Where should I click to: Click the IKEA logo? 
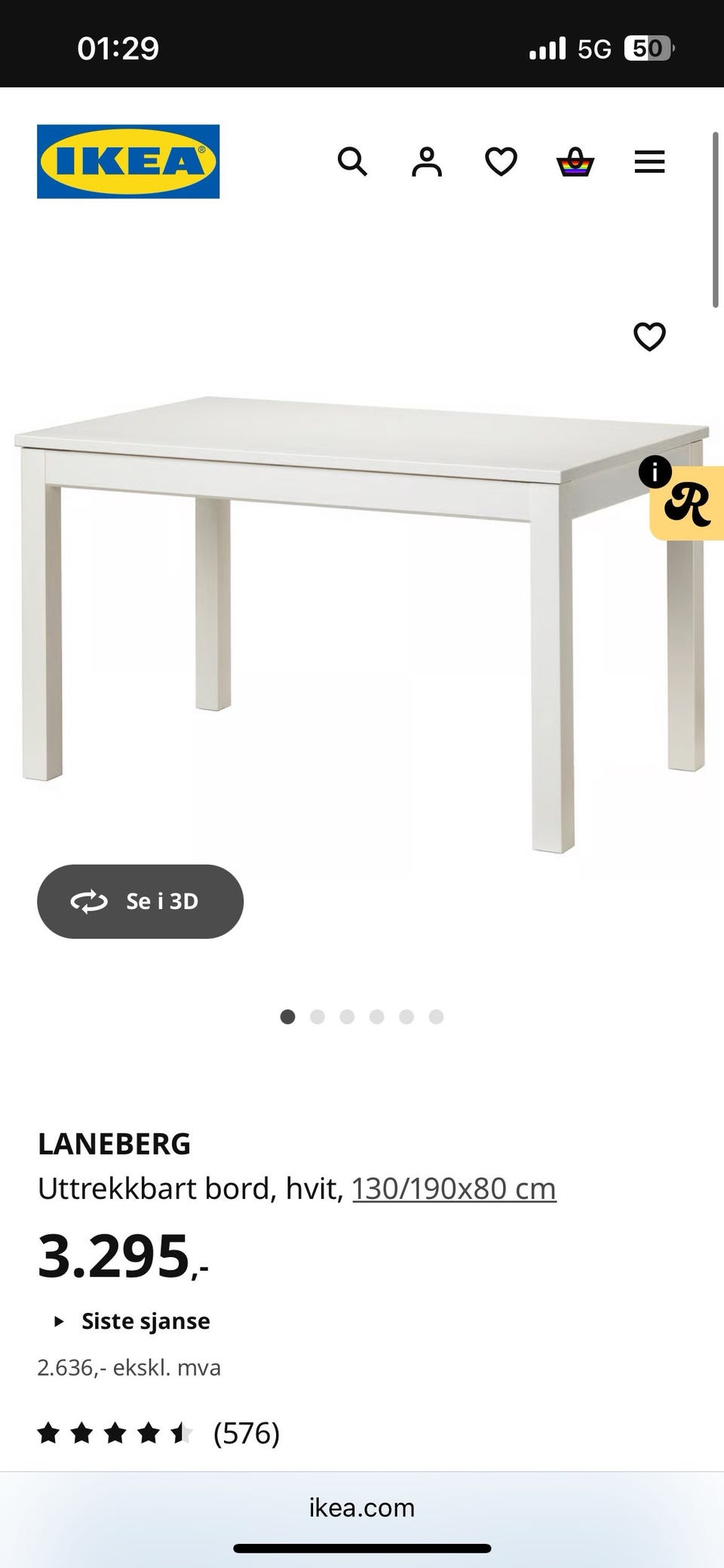[127, 161]
